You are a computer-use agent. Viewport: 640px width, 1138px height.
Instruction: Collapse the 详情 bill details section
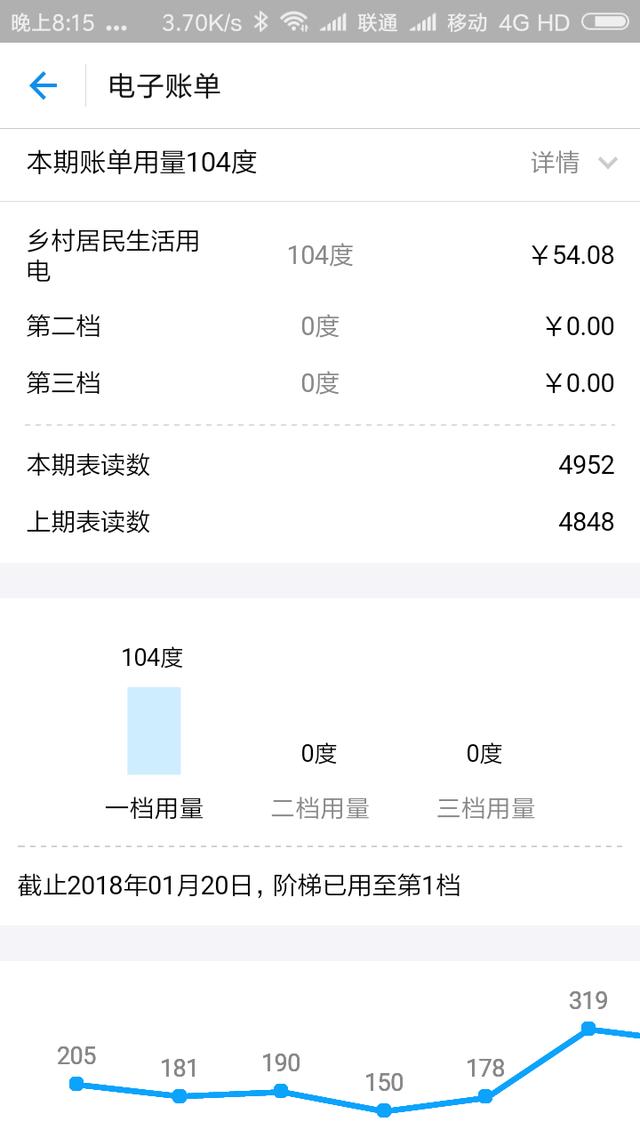point(574,163)
